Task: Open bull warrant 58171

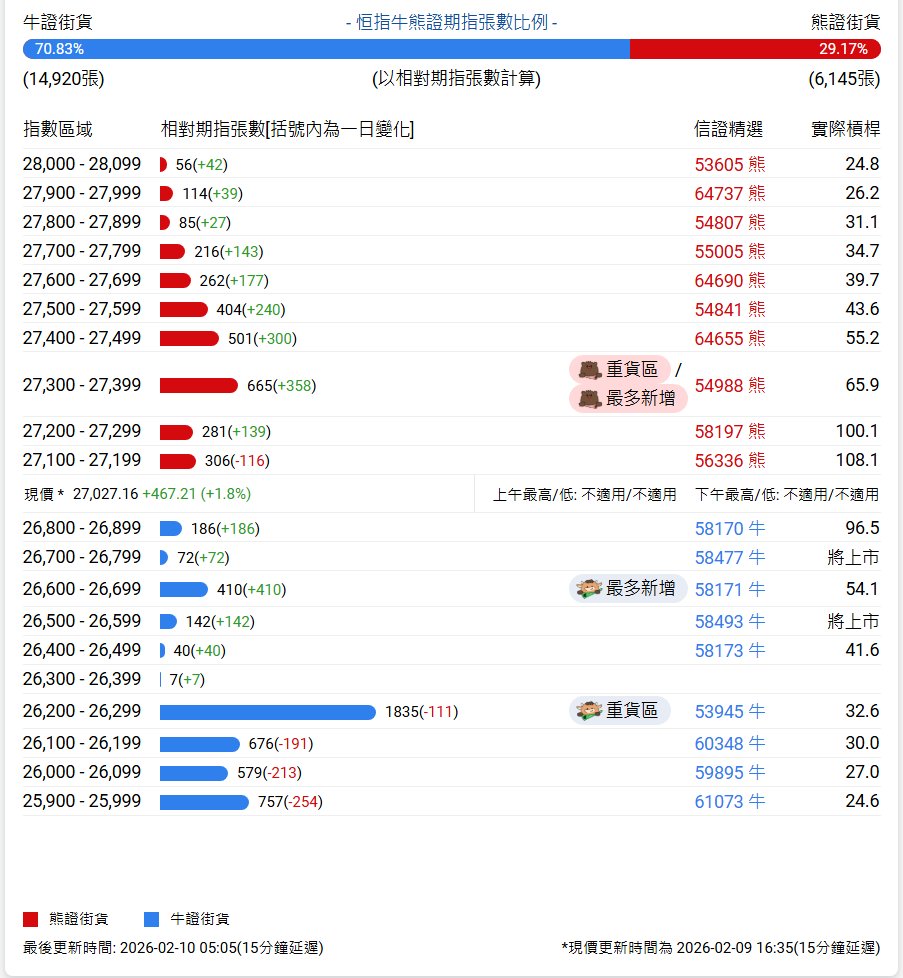Action: pos(729,589)
